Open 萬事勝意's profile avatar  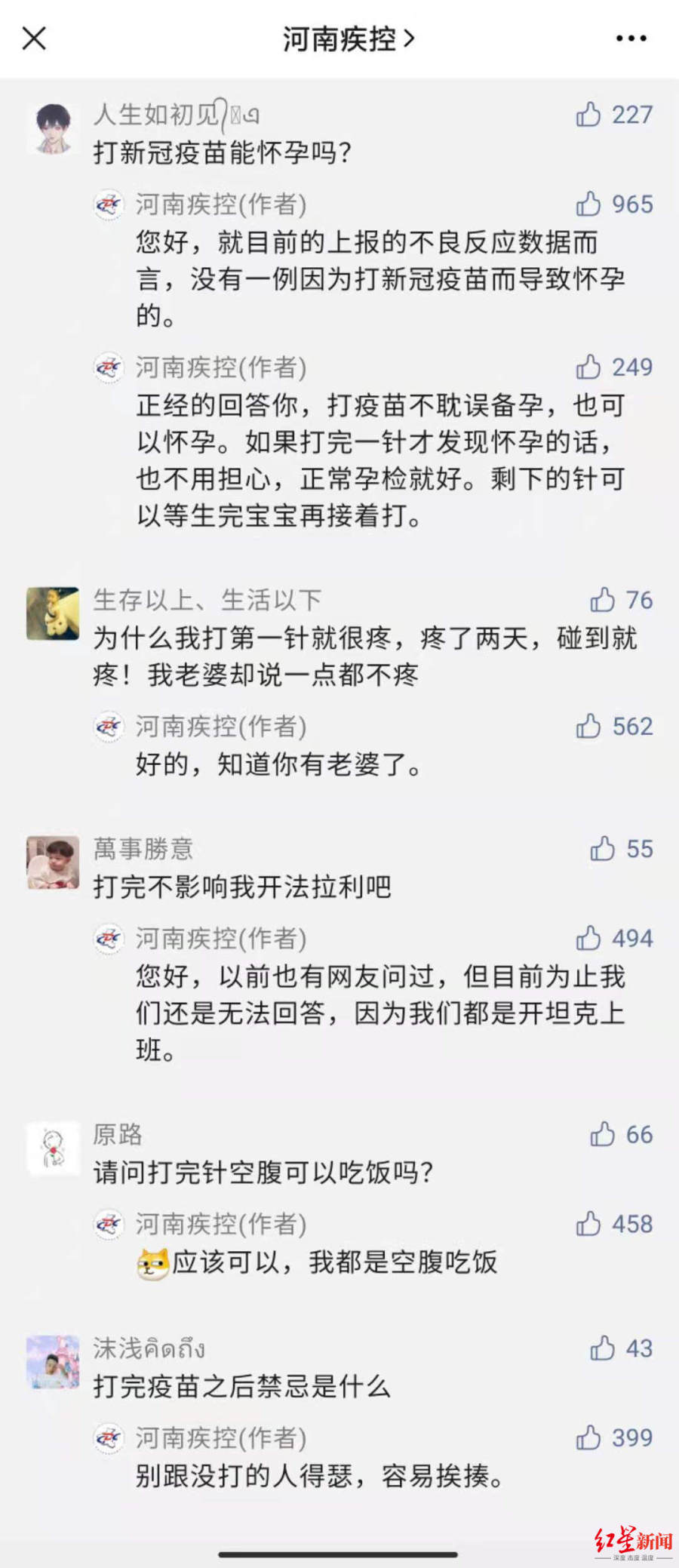(x=53, y=862)
